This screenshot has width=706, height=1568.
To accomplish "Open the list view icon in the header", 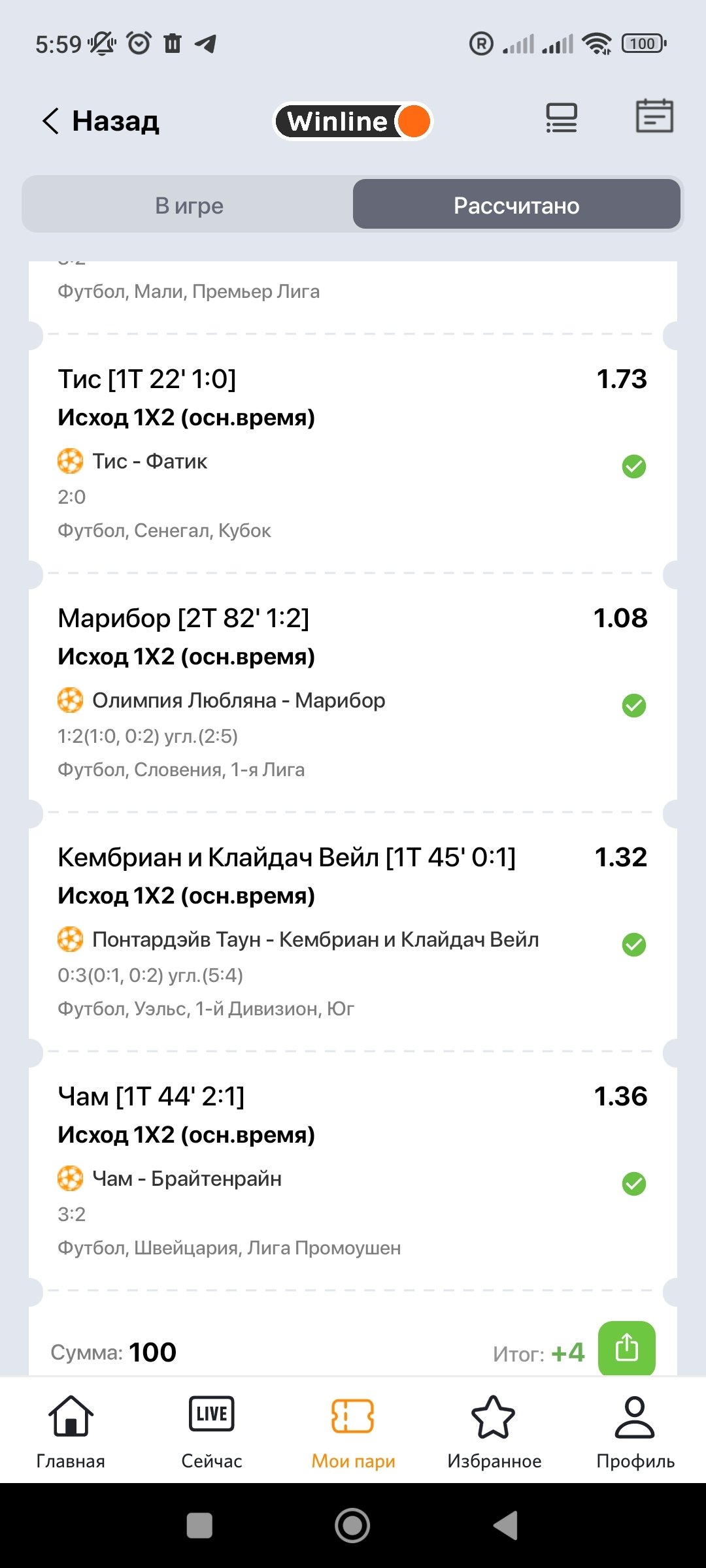I will [x=561, y=118].
